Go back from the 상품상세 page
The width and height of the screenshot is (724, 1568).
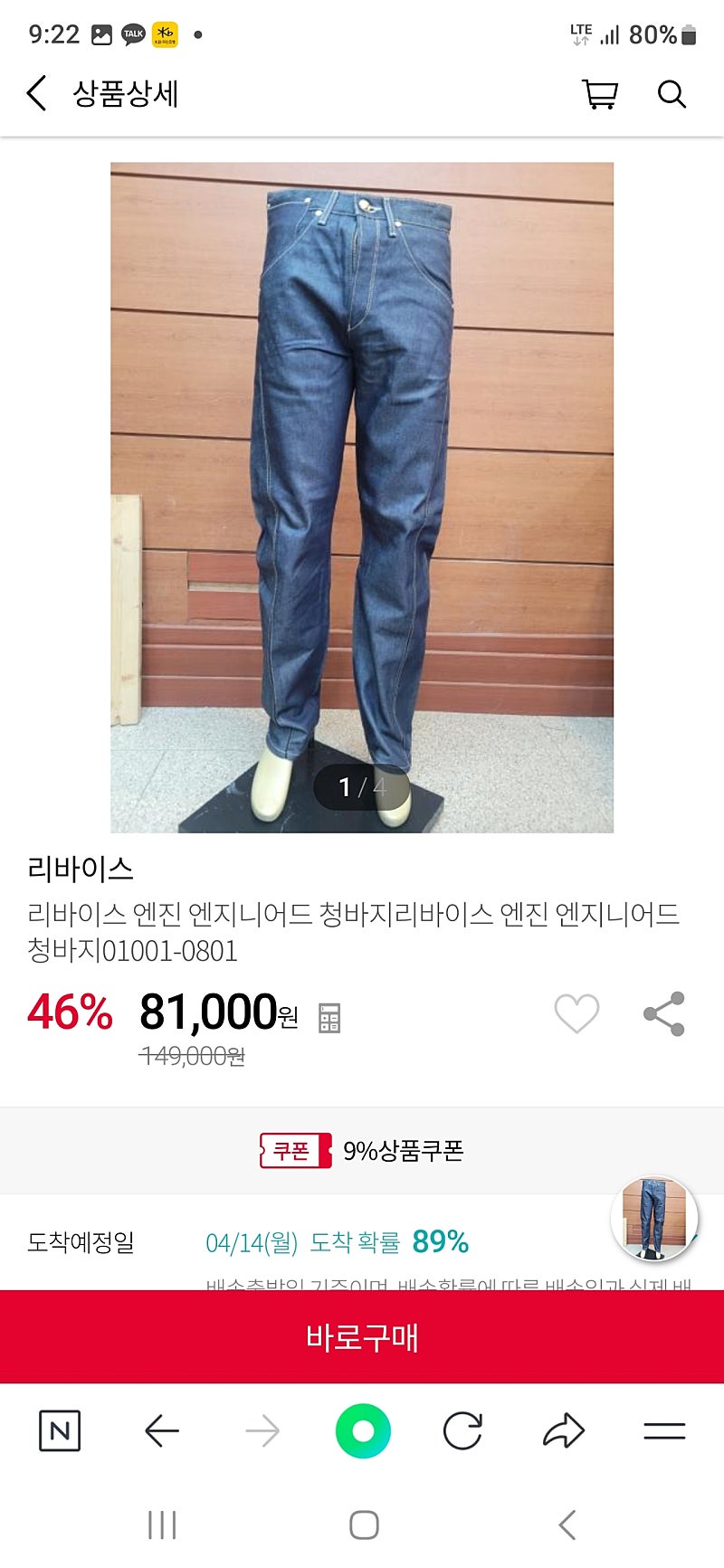pyautogui.click(x=36, y=93)
